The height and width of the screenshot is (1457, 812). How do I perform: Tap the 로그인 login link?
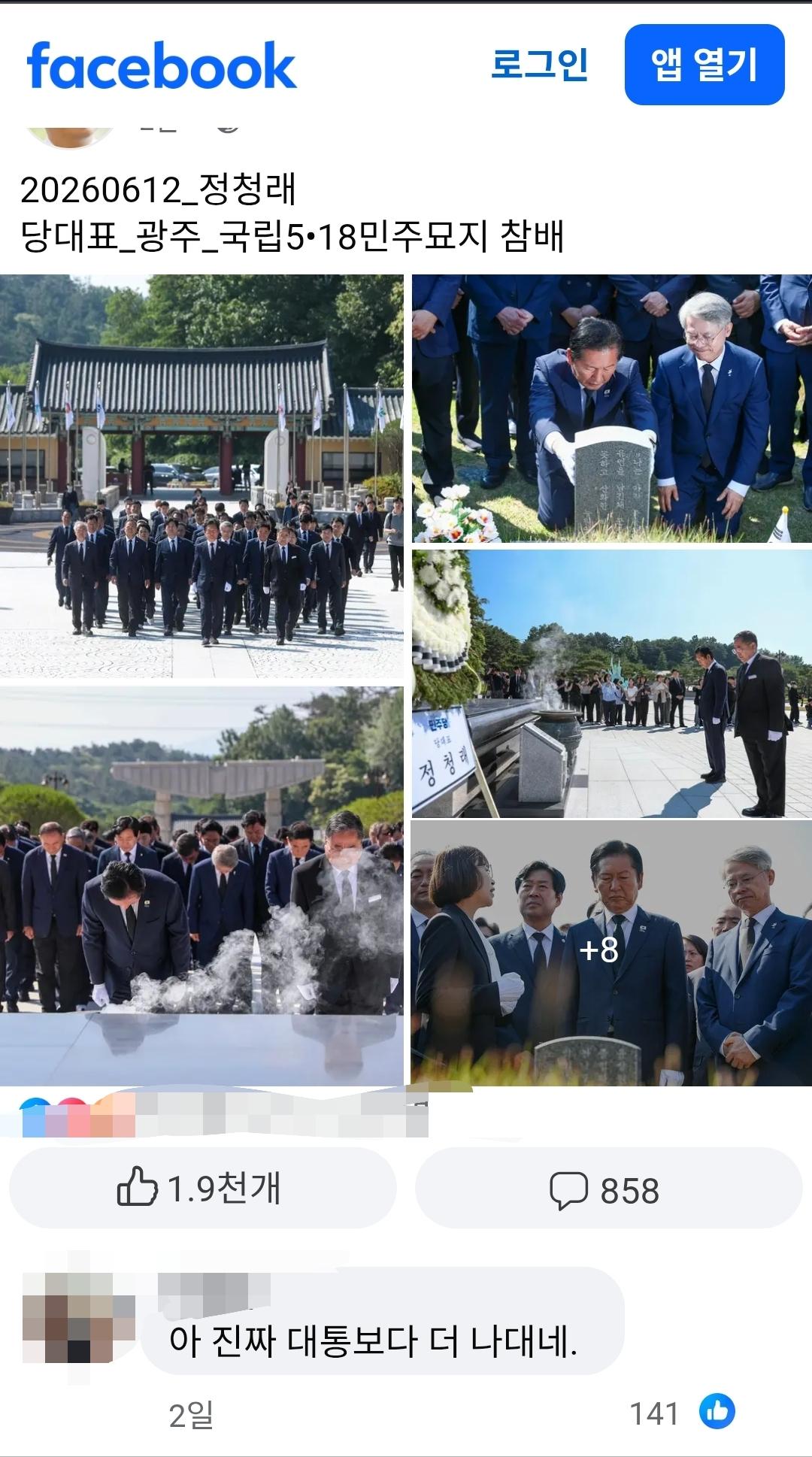(539, 65)
